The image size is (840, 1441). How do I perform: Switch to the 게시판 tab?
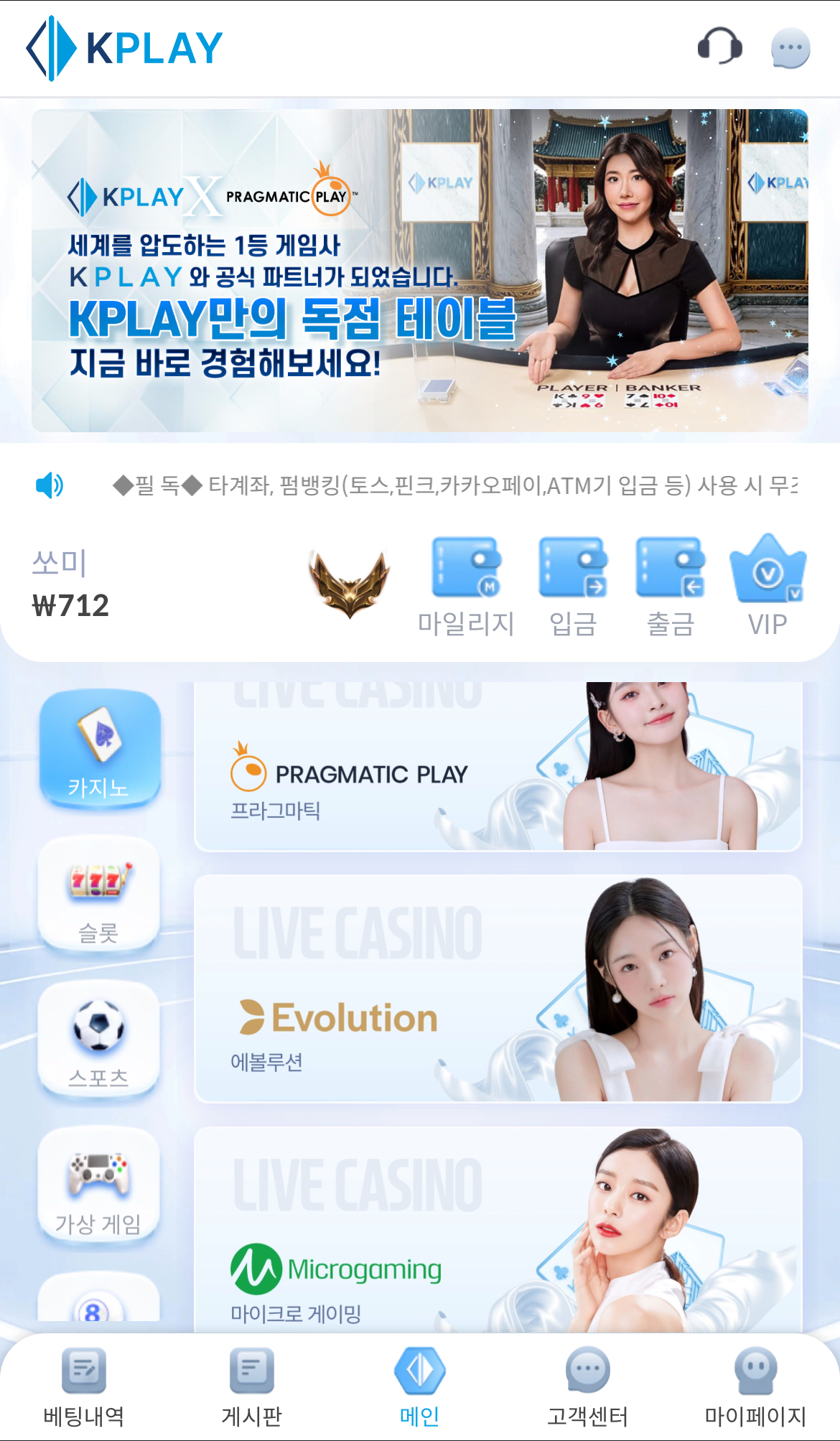pos(251,1387)
